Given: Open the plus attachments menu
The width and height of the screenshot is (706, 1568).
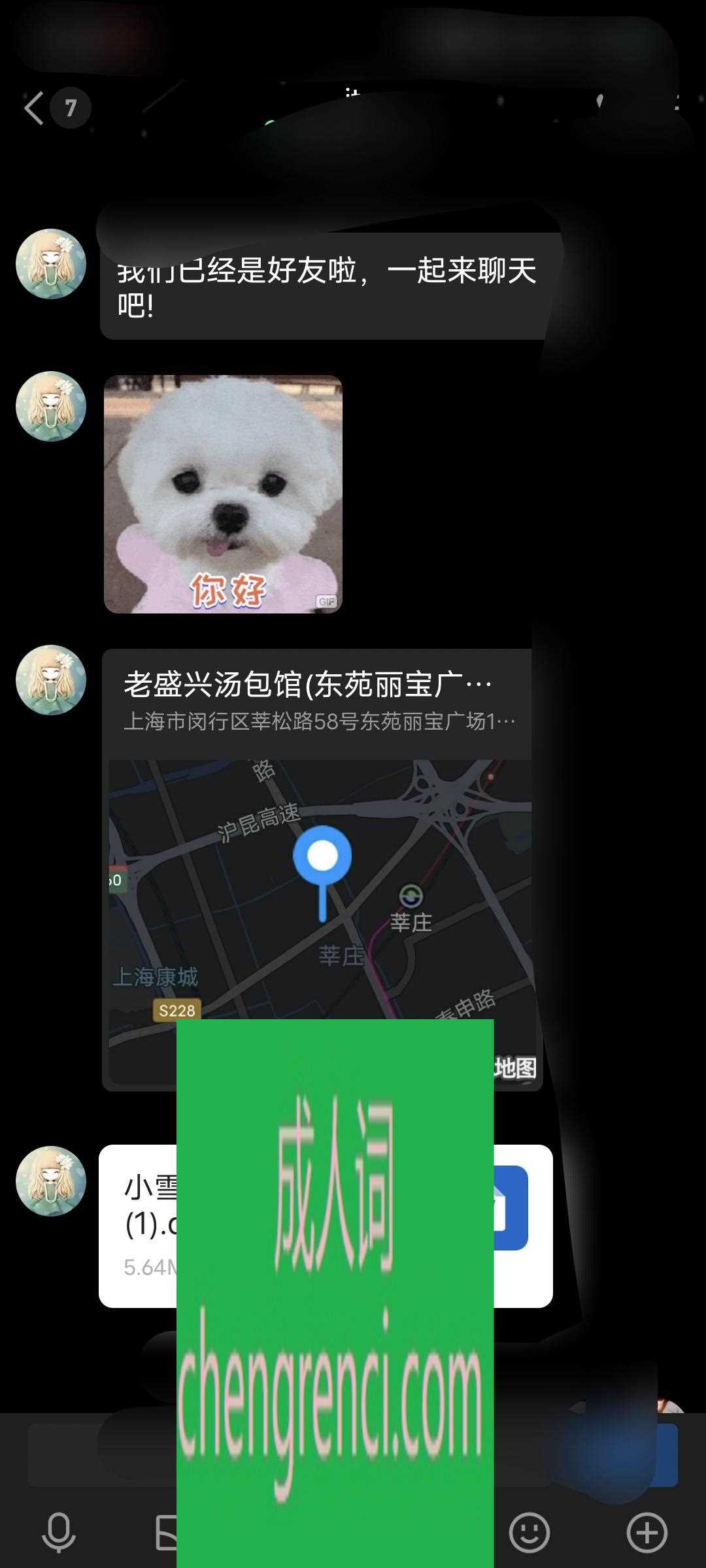Looking at the screenshot, I should point(647,1531).
